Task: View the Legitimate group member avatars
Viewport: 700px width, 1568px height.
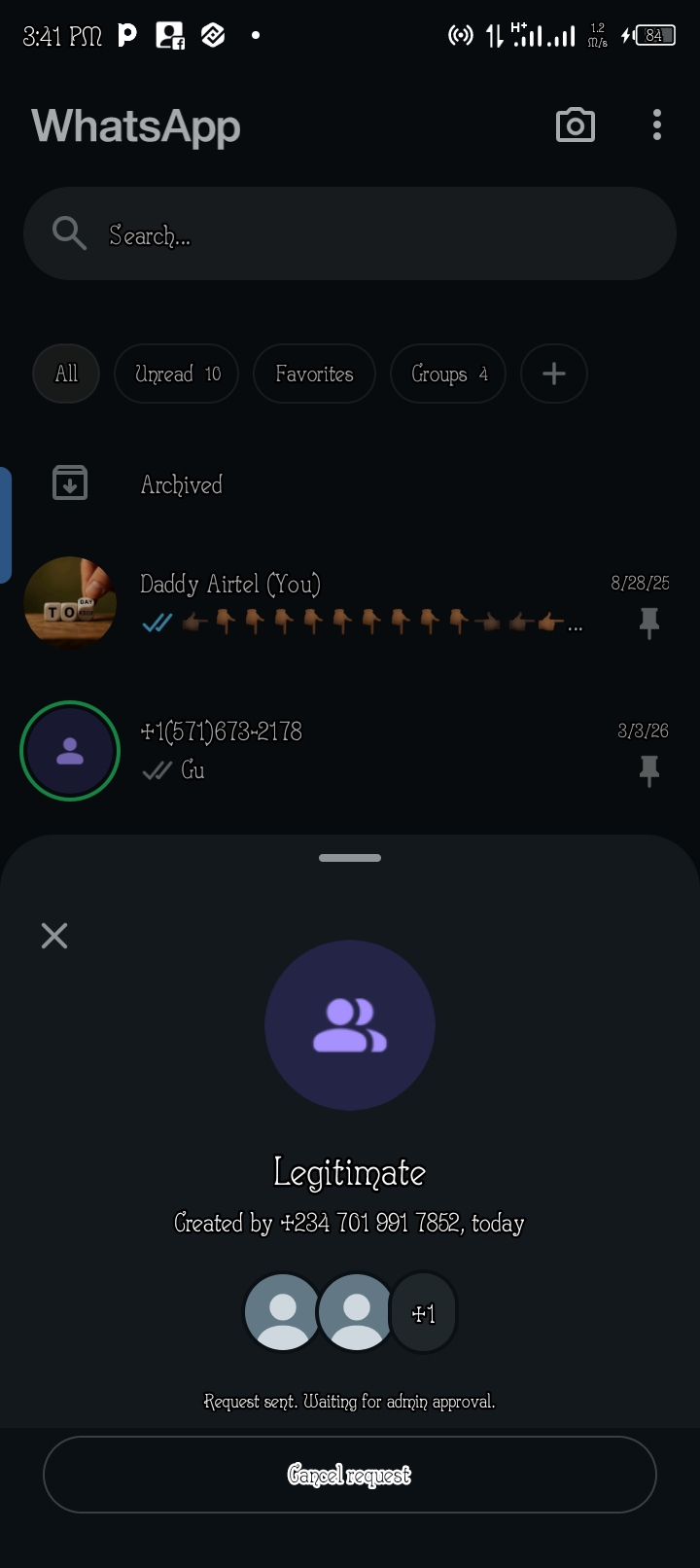Action: (x=350, y=1312)
